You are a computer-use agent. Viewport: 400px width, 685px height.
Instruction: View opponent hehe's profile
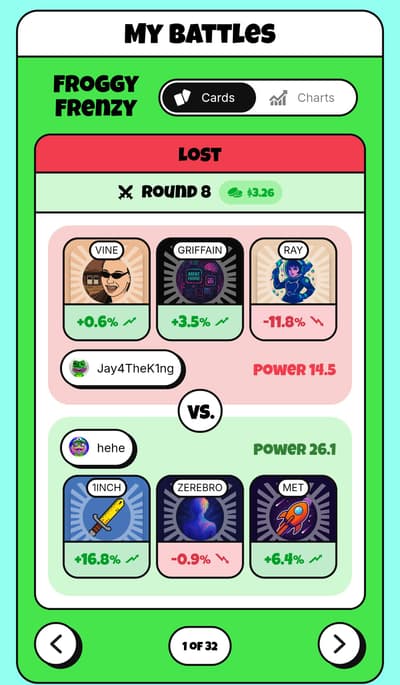(98, 448)
